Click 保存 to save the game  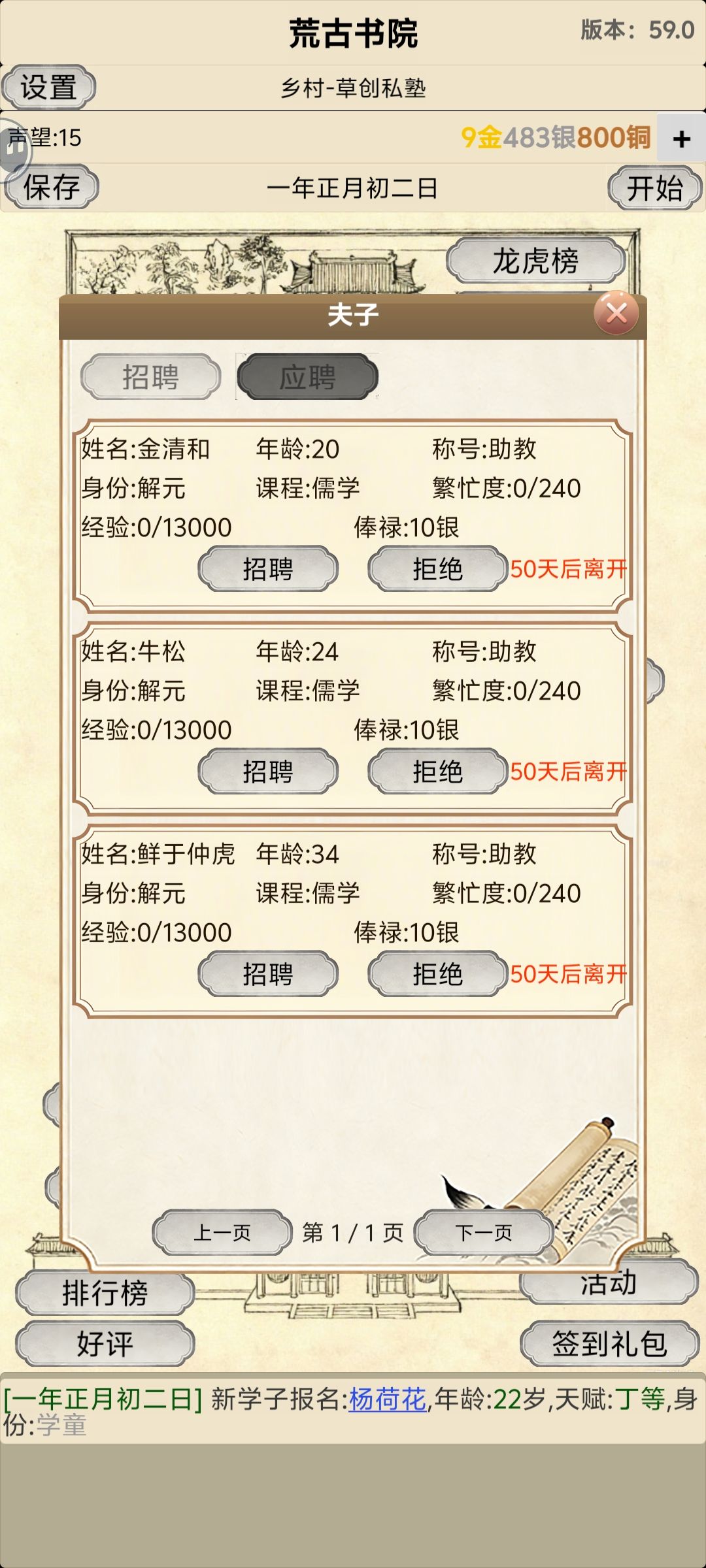click(x=52, y=188)
